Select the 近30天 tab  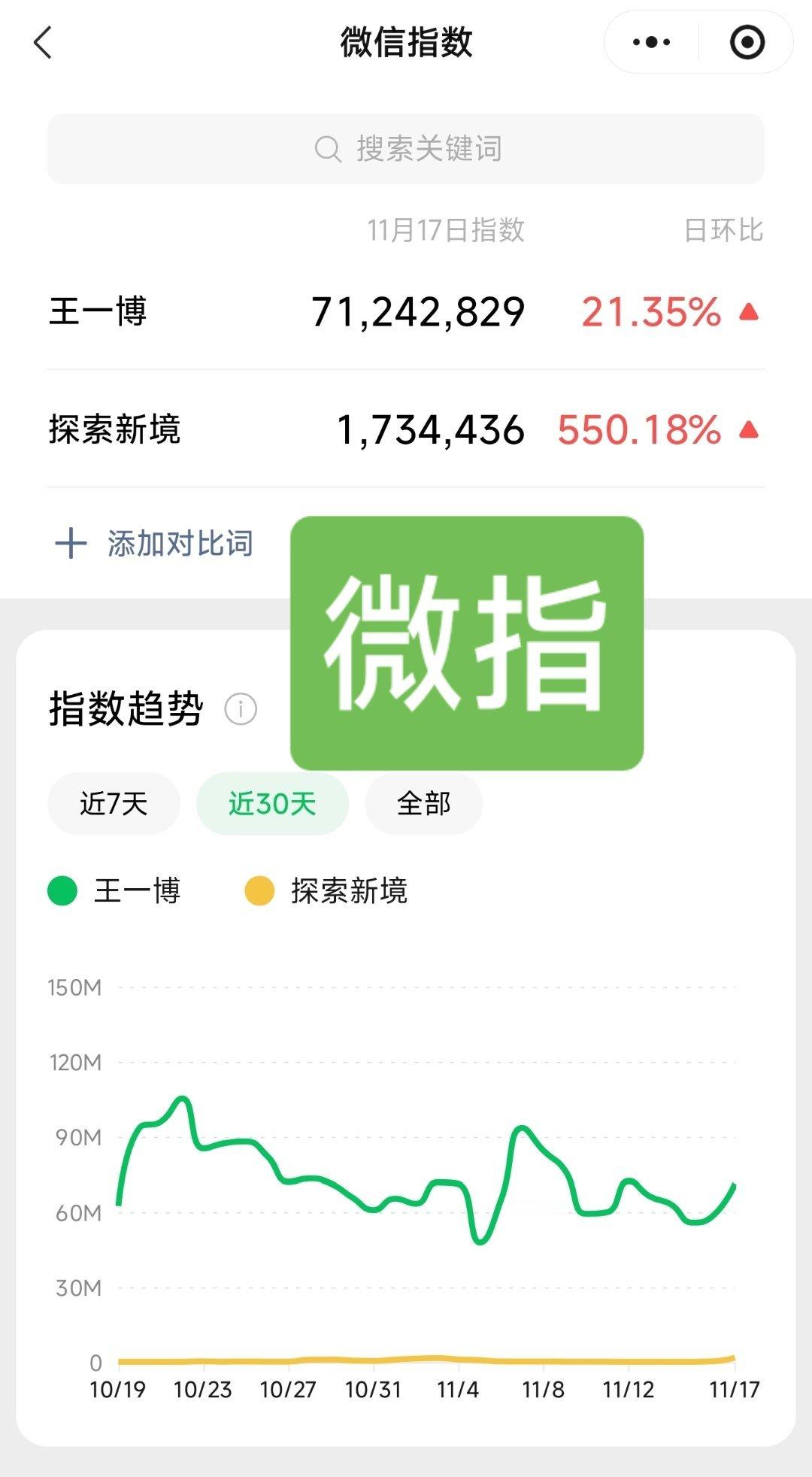pyautogui.click(x=272, y=803)
